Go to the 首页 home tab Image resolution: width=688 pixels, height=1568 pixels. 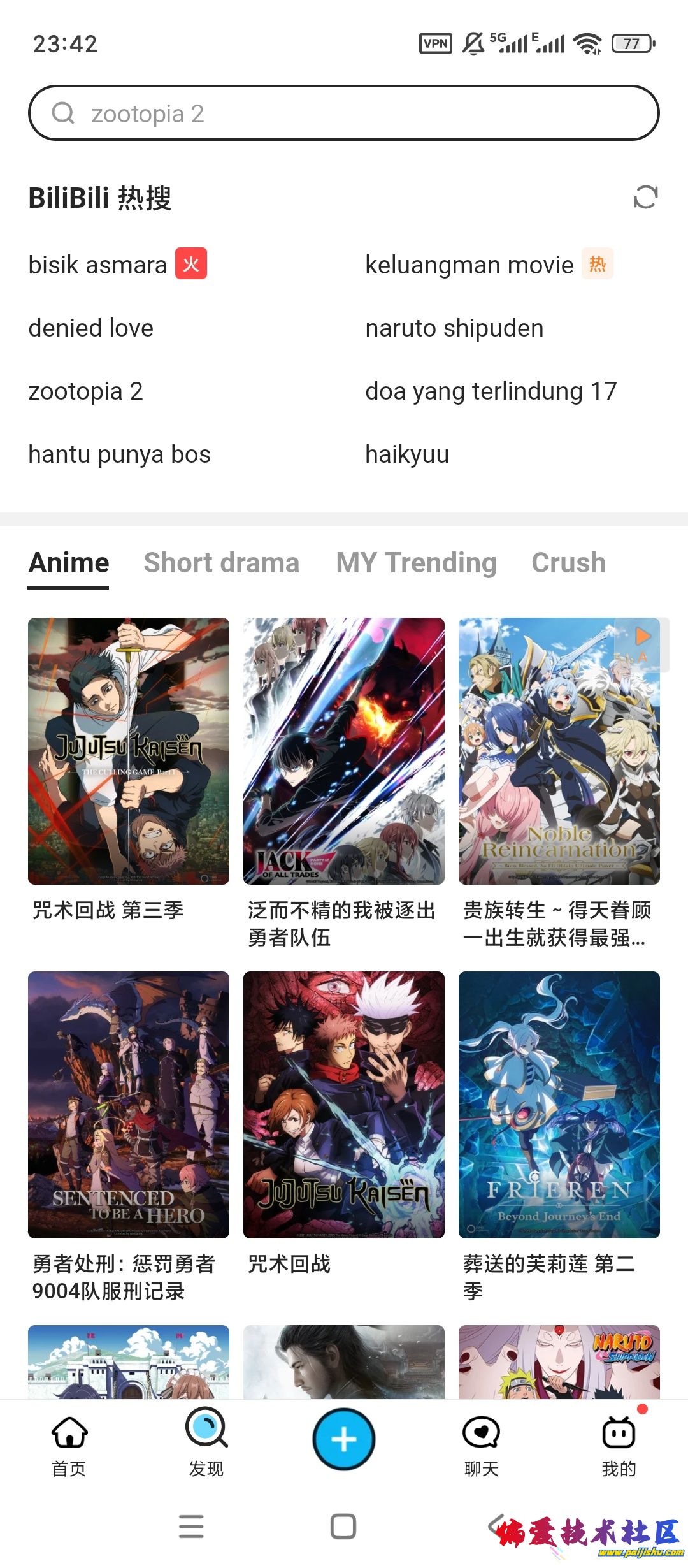69,1445
